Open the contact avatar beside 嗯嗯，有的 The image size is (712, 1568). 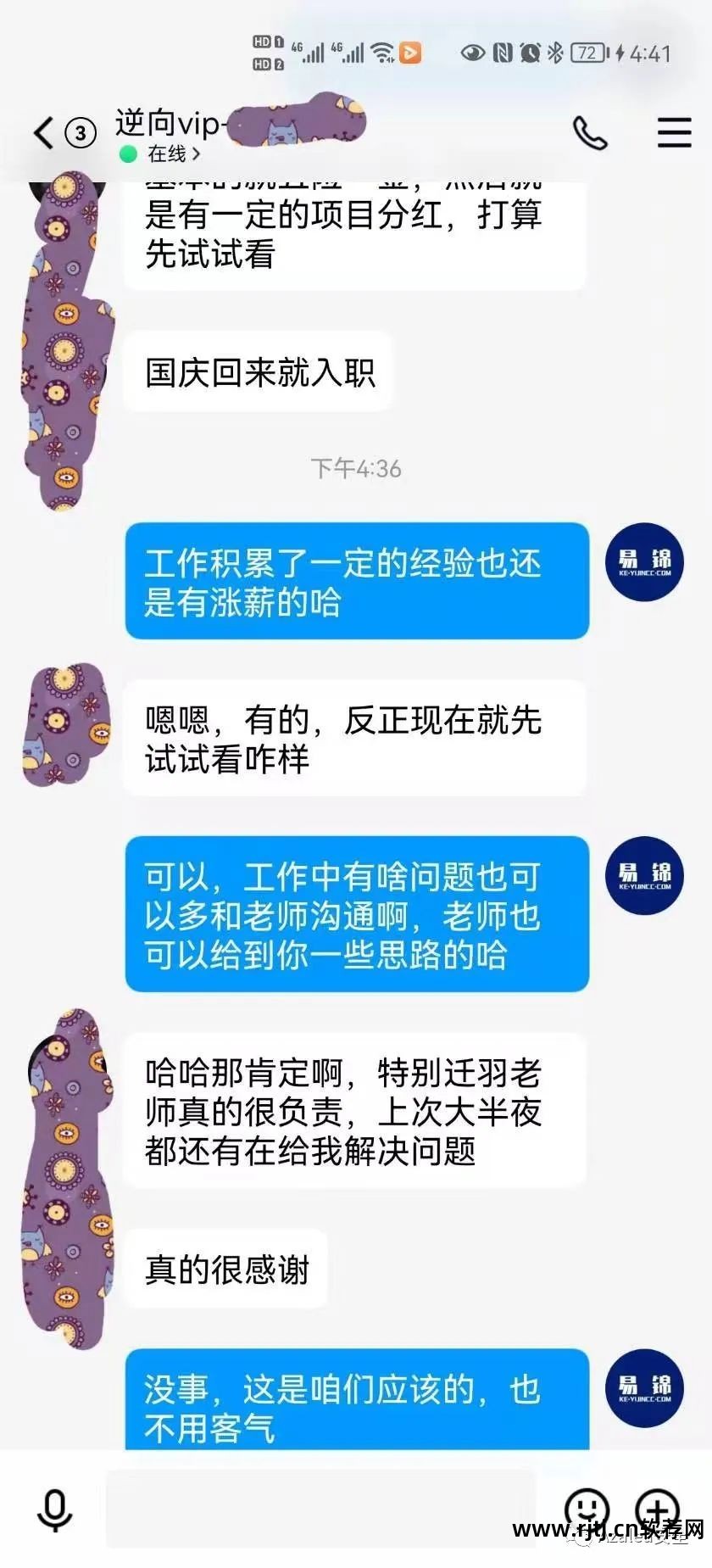(66, 724)
